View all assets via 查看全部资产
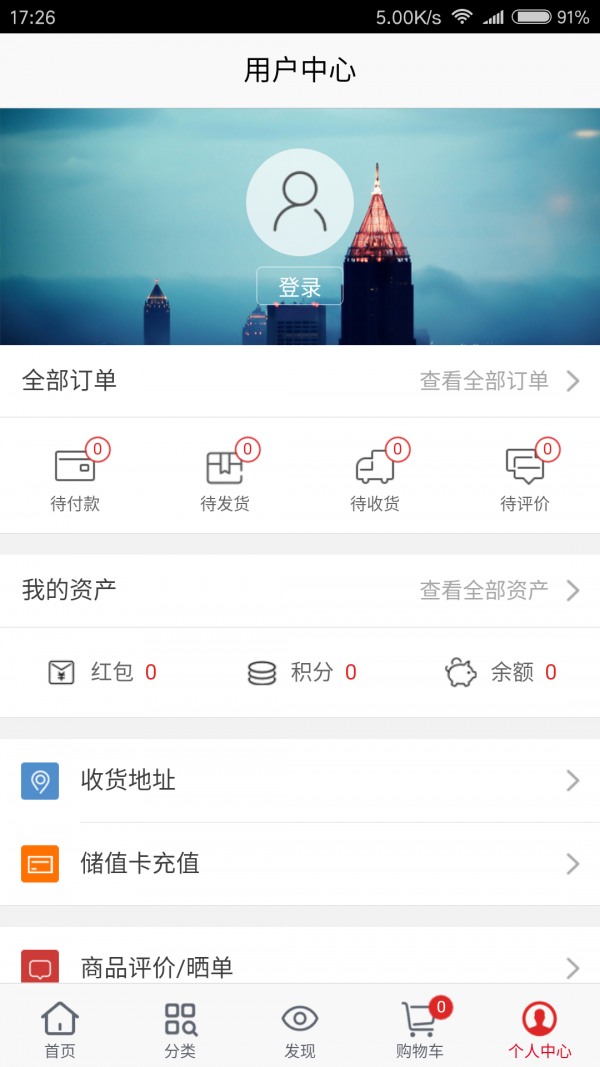This screenshot has width=600, height=1067. [x=499, y=591]
